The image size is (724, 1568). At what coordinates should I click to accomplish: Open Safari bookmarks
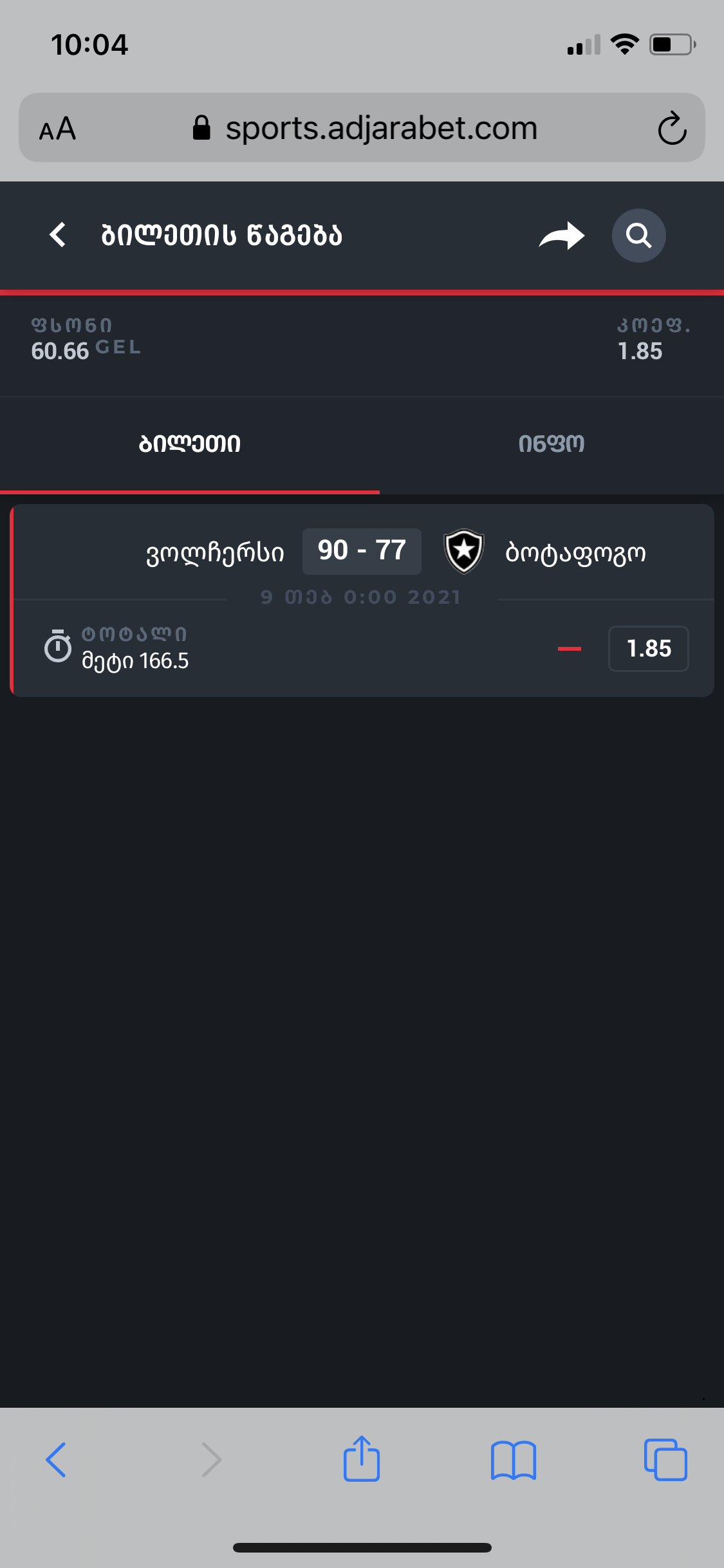pyautogui.click(x=513, y=1459)
